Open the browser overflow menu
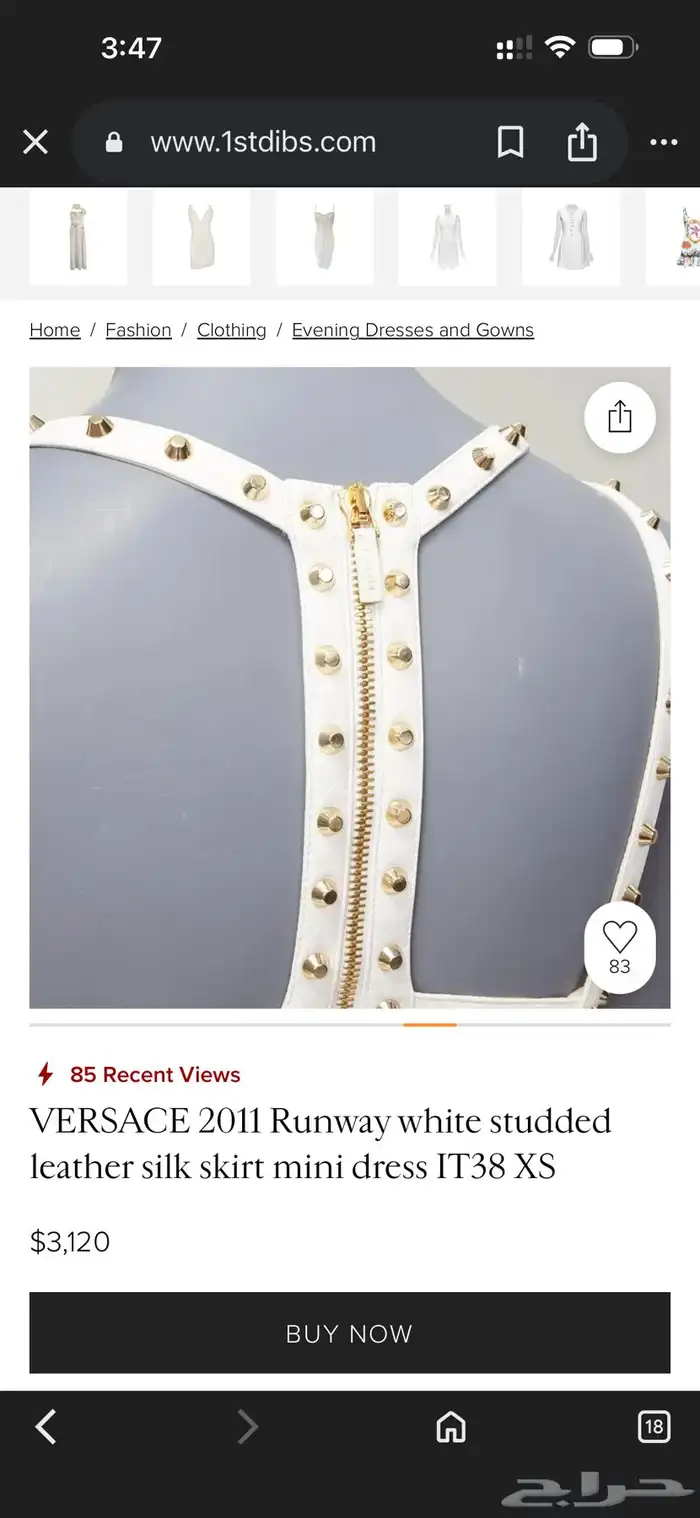 tap(663, 143)
